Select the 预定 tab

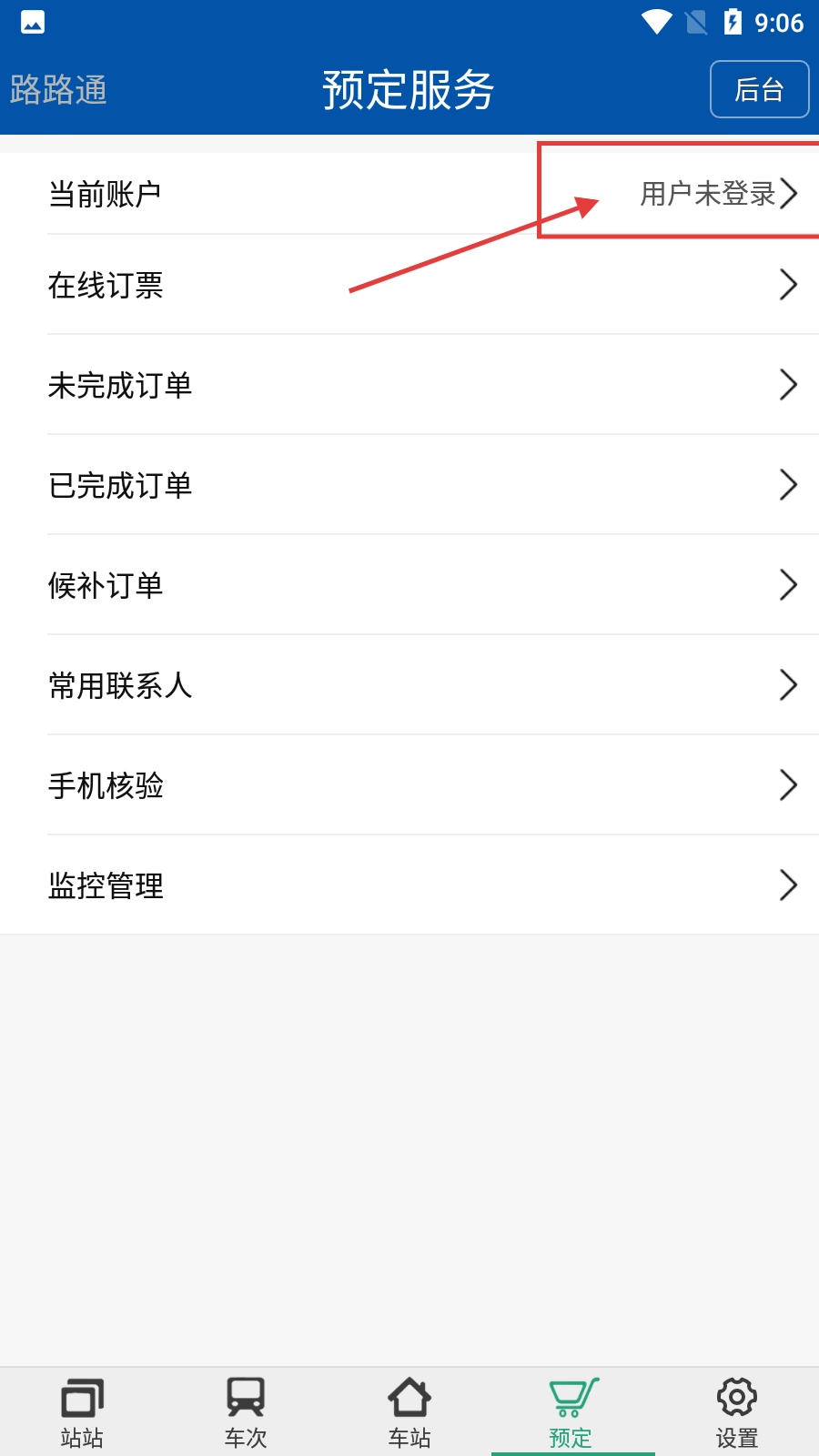572,1412
